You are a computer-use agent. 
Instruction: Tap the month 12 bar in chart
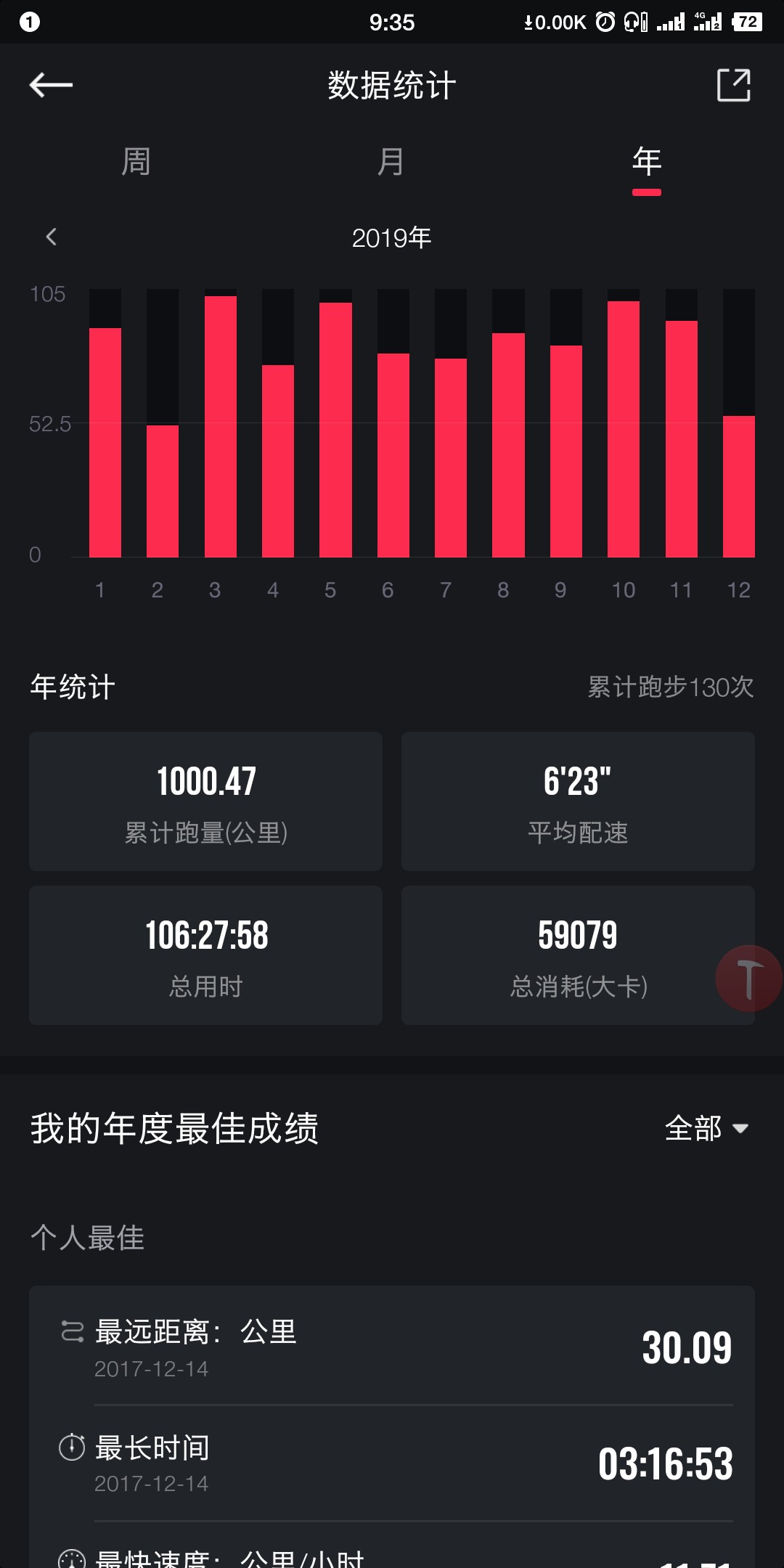pos(739,486)
